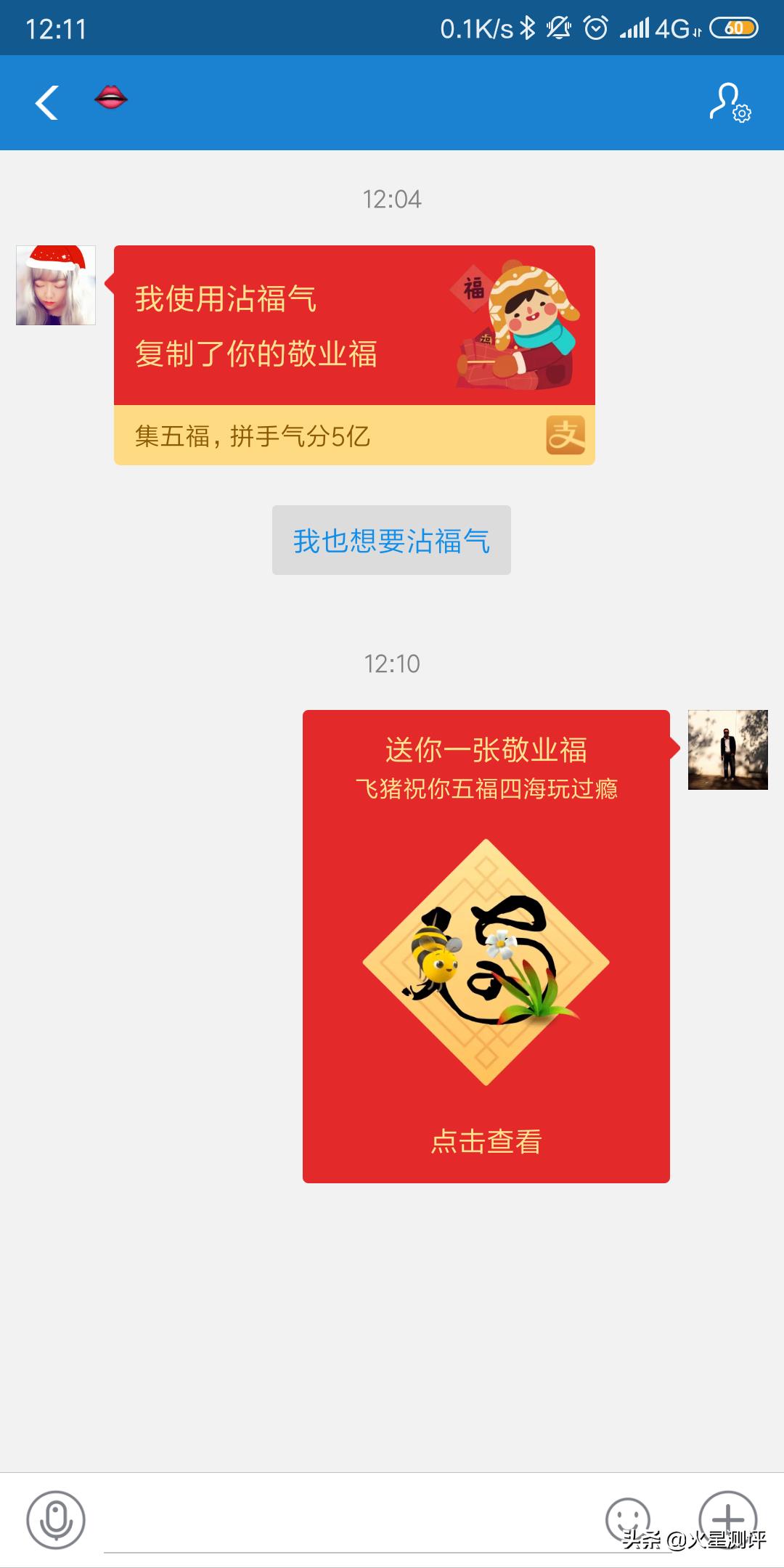Open the contact settings icon

(730, 102)
